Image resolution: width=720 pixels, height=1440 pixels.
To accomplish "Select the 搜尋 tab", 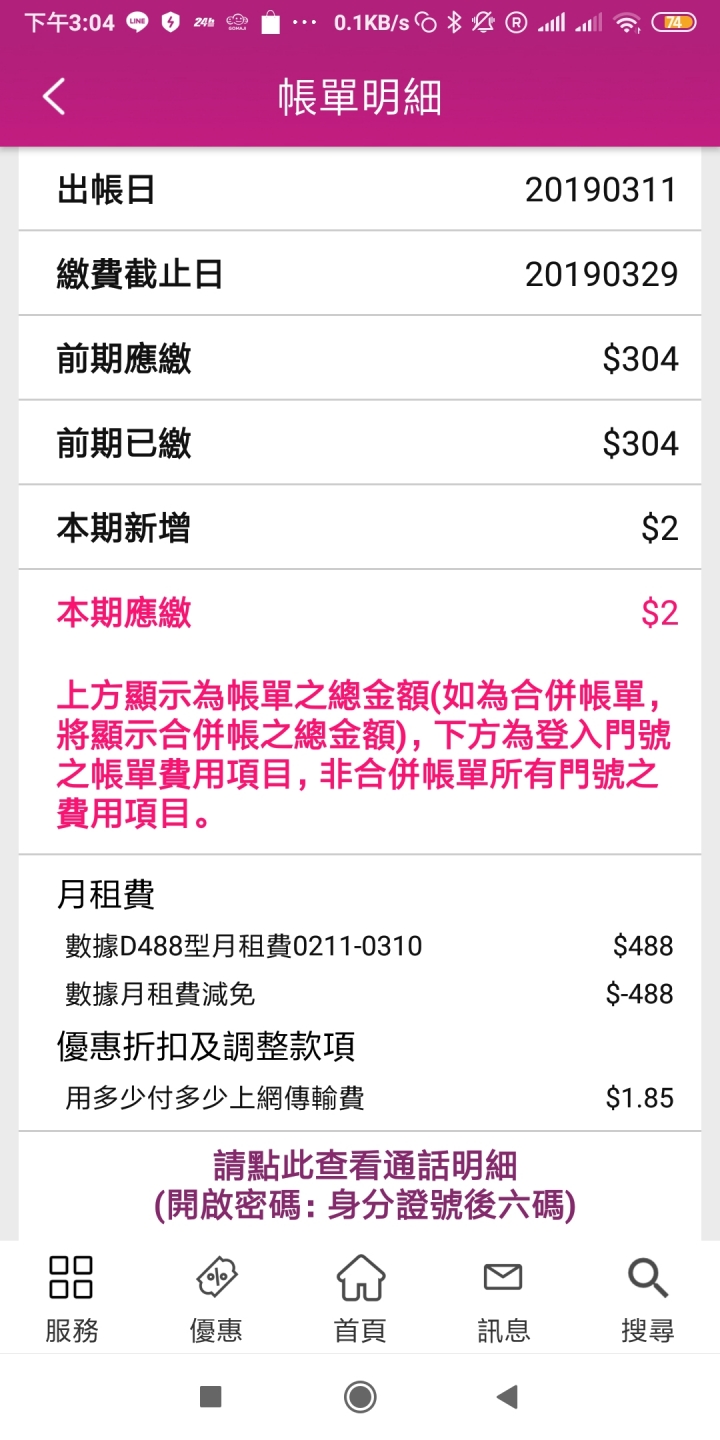I will [648, 1299].
